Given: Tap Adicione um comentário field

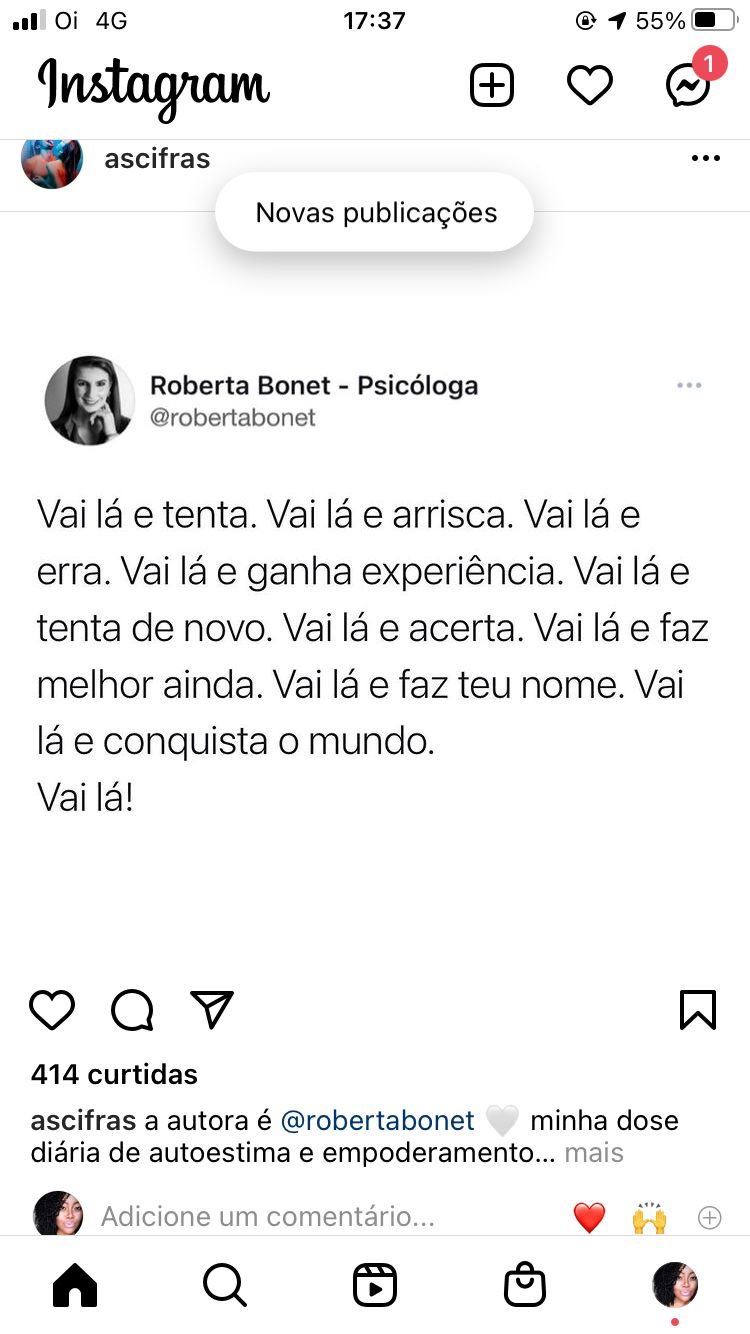Looking at the screenshot, I should point(267,1217).
